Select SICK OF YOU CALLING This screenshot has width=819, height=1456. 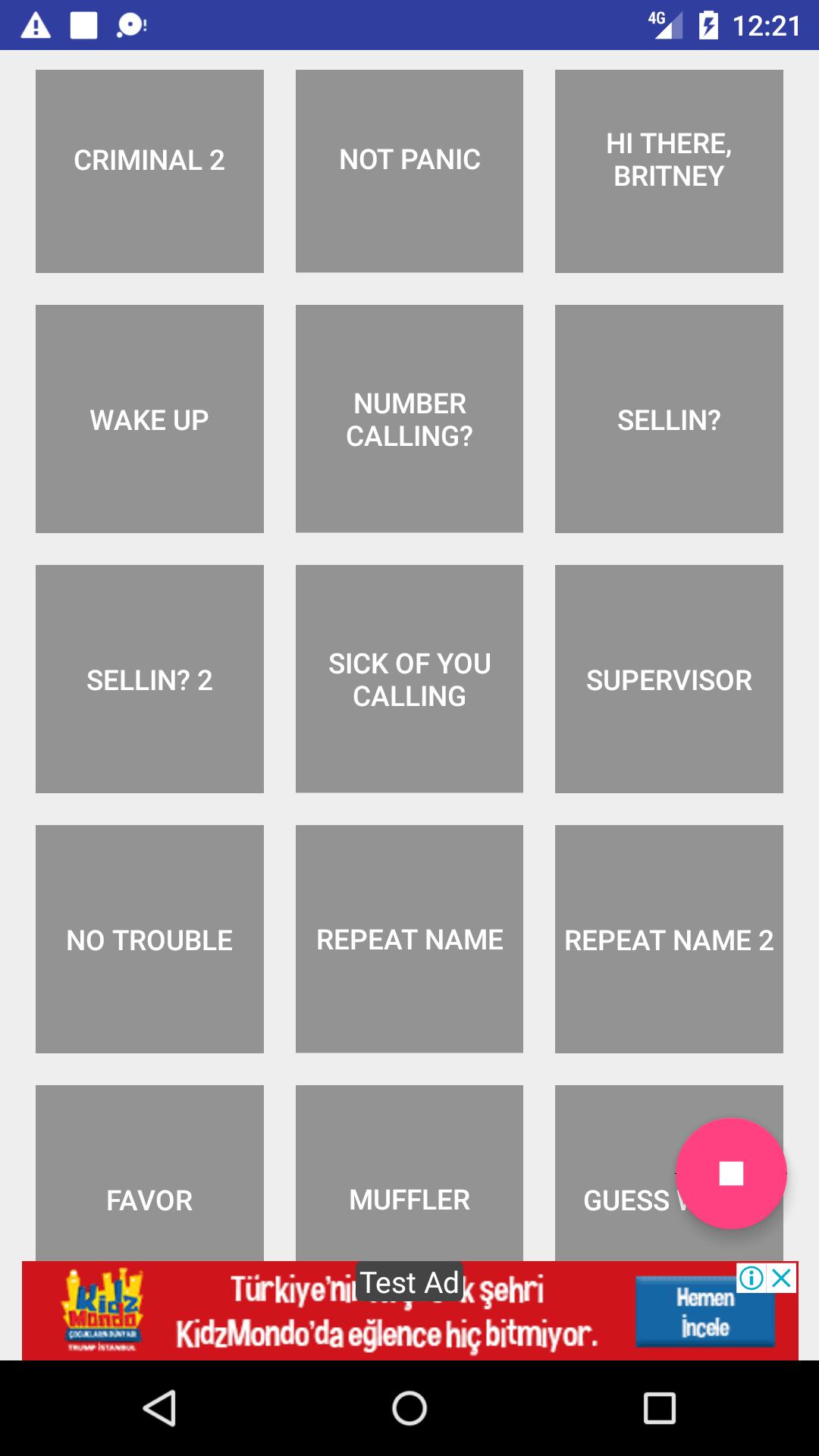409,679
